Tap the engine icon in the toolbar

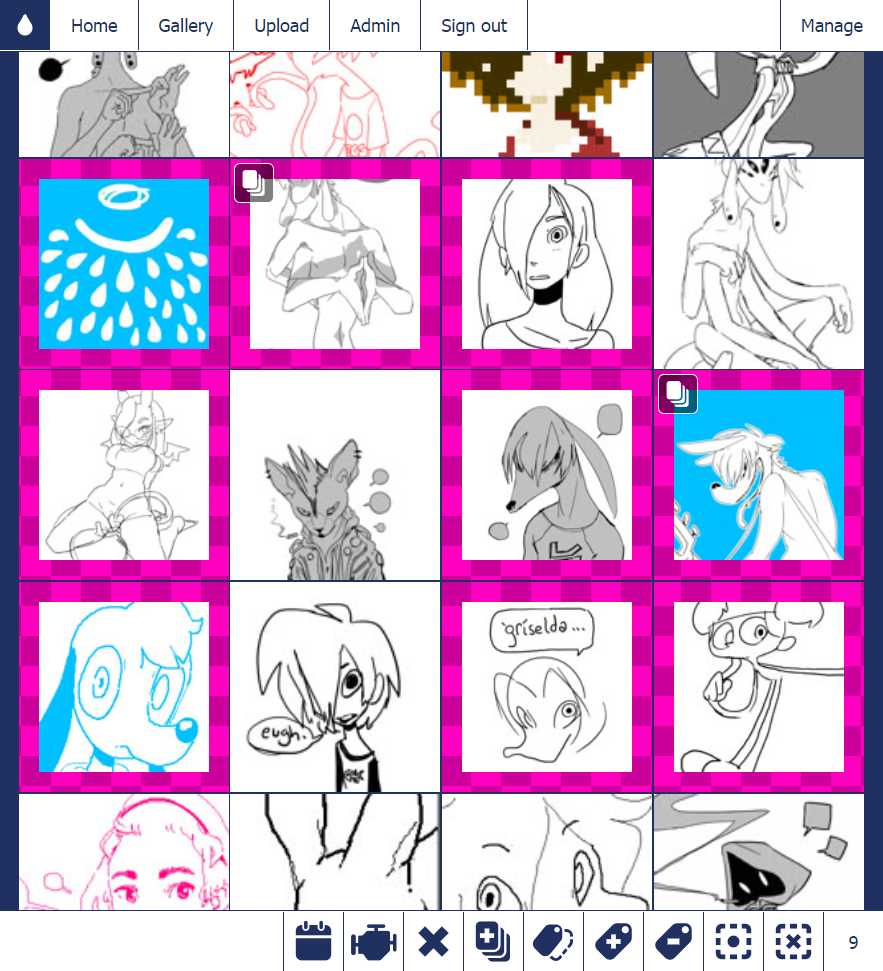click(x=373, y=942)
